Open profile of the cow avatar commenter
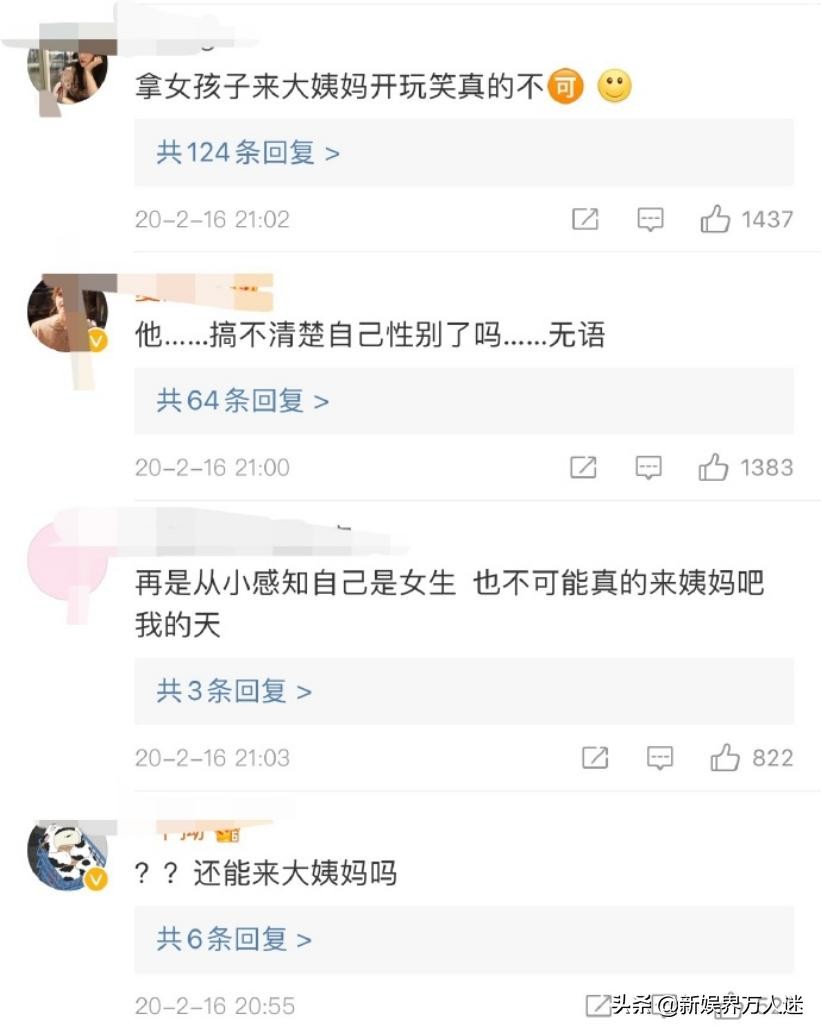This screenshot has width=822, height=1034. (x=67, y=856)
